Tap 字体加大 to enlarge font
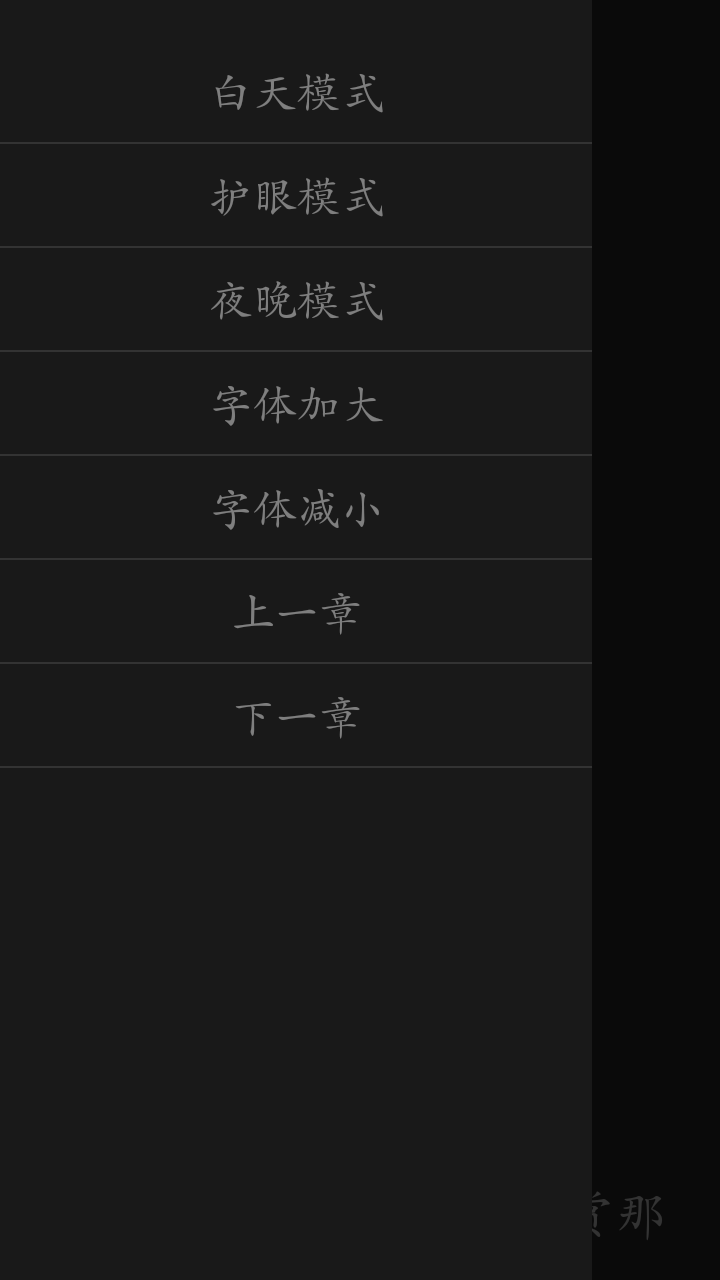 coord(297,405)
